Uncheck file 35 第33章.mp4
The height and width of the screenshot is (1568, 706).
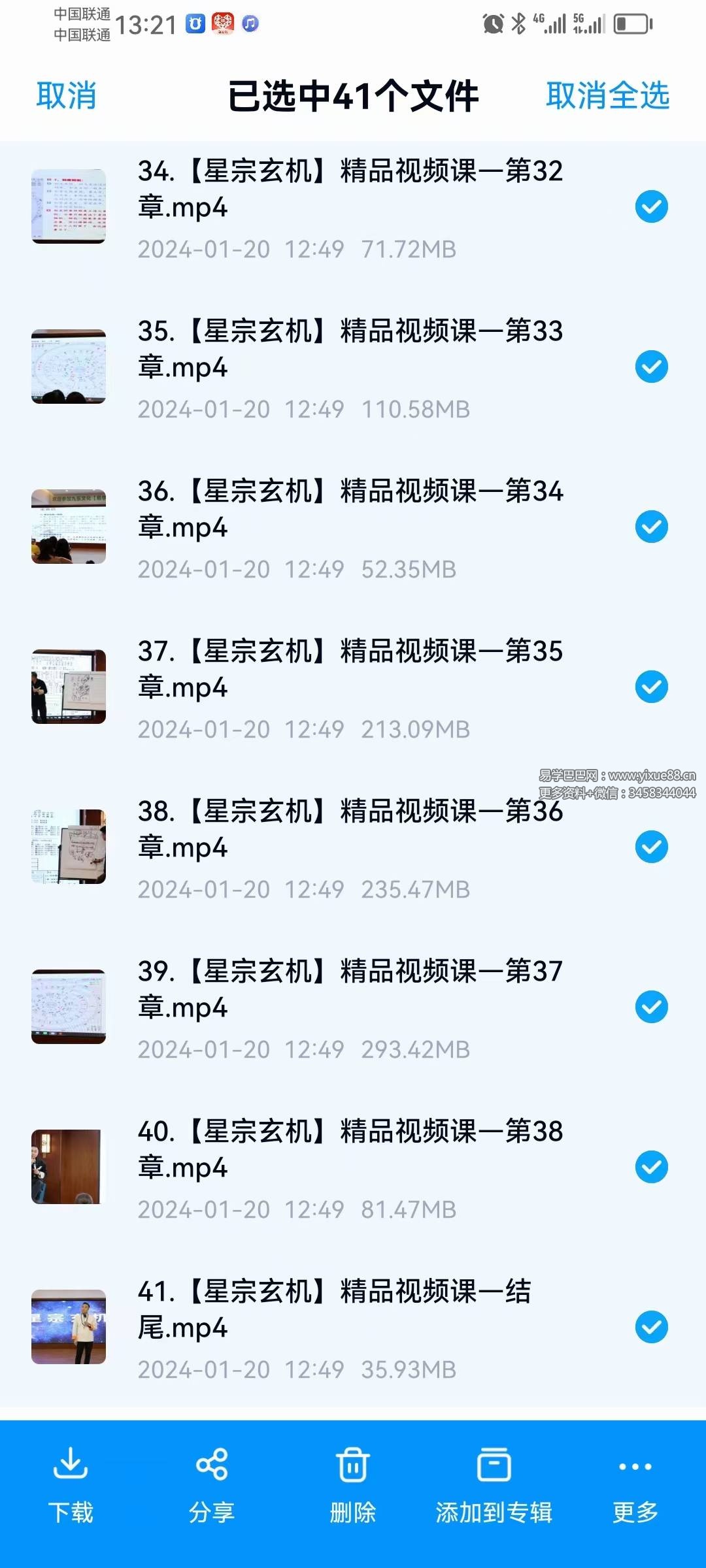pyautogui.click(x=651, y=367)
